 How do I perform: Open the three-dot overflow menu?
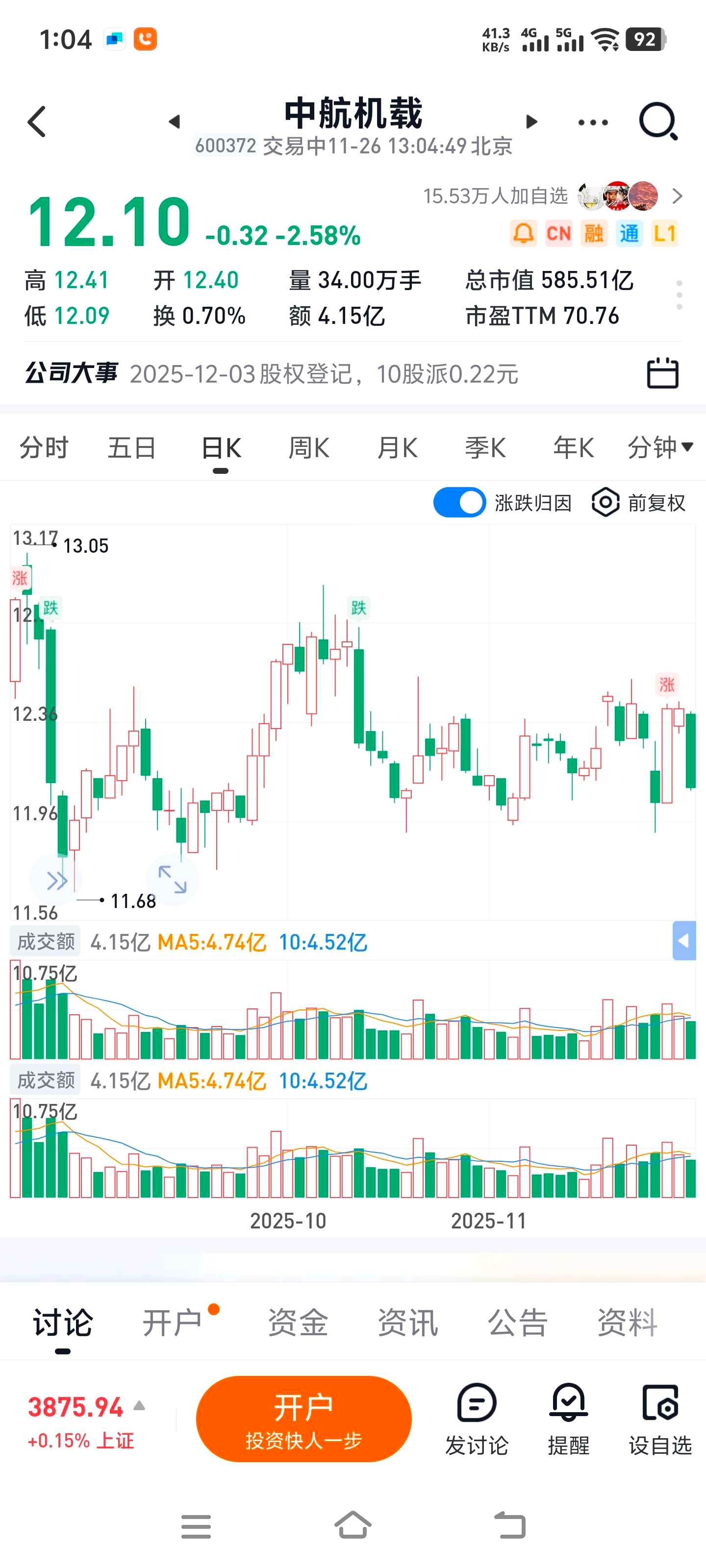click(x=593, y=122)
